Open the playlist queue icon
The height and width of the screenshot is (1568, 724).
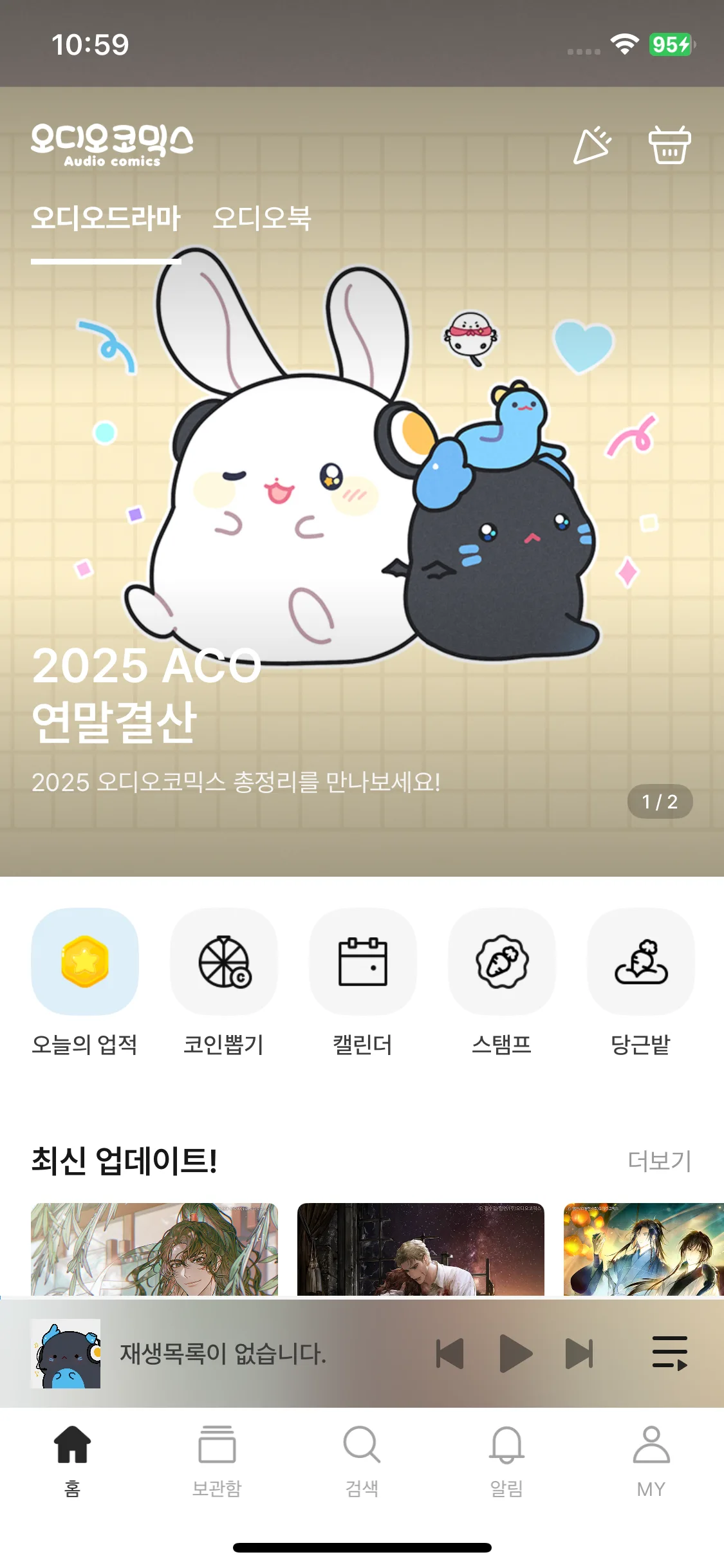(x=669, y=1353)
